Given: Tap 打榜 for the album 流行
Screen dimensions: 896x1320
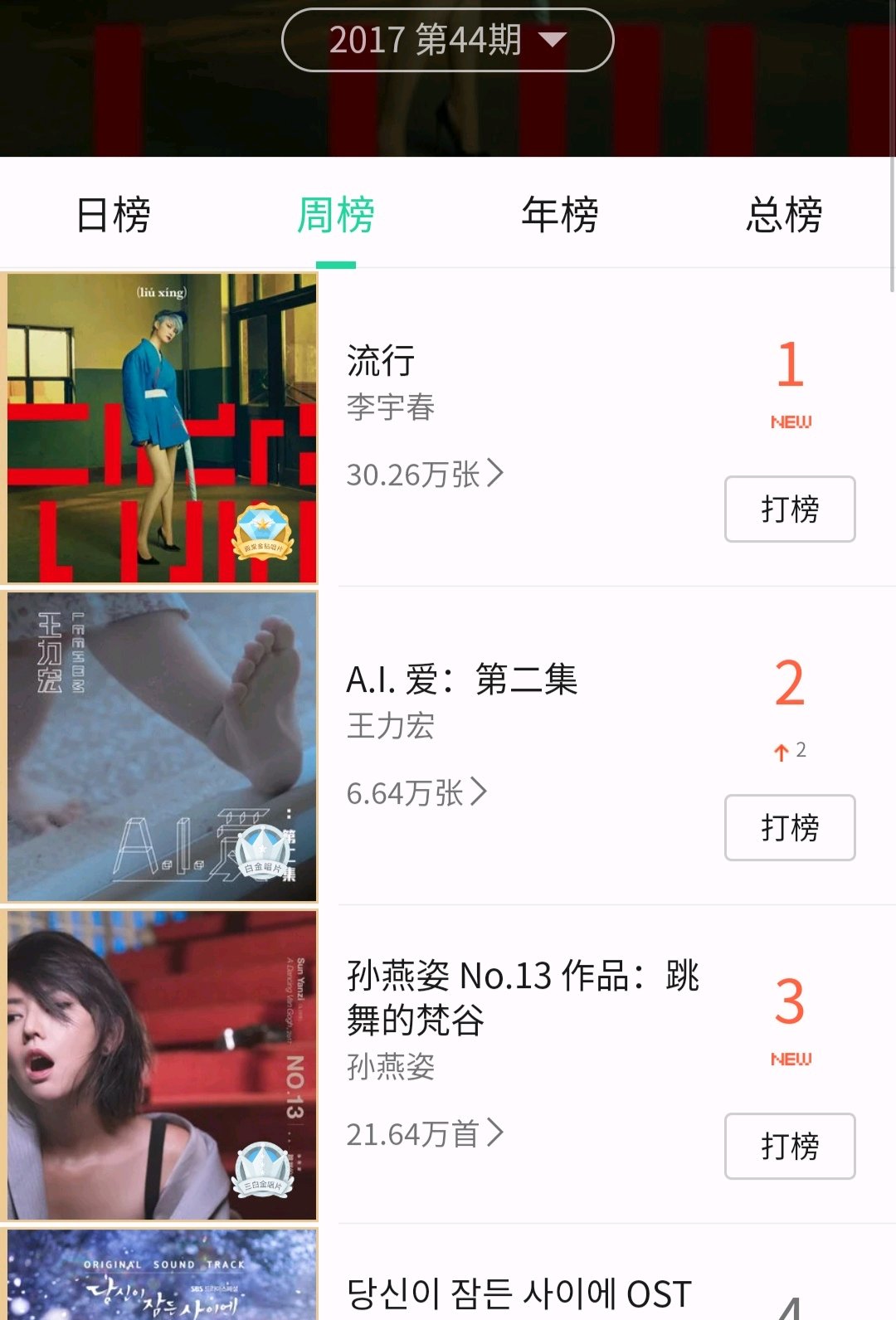Looking at the screenshot, I should click(790, 509).
